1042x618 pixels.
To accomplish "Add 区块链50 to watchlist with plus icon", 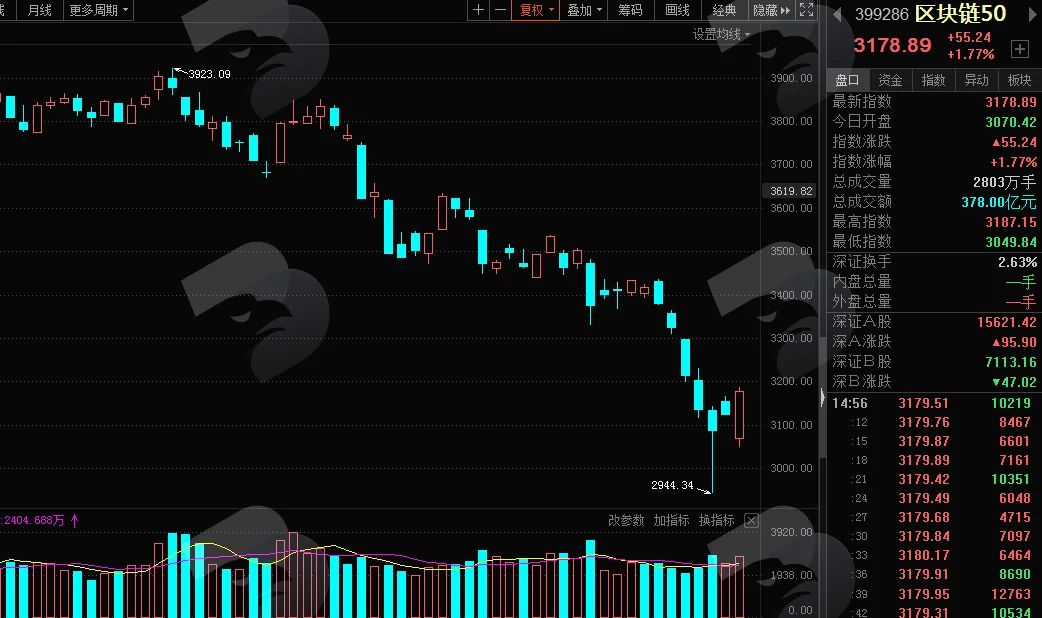I will coord(1019,49).
